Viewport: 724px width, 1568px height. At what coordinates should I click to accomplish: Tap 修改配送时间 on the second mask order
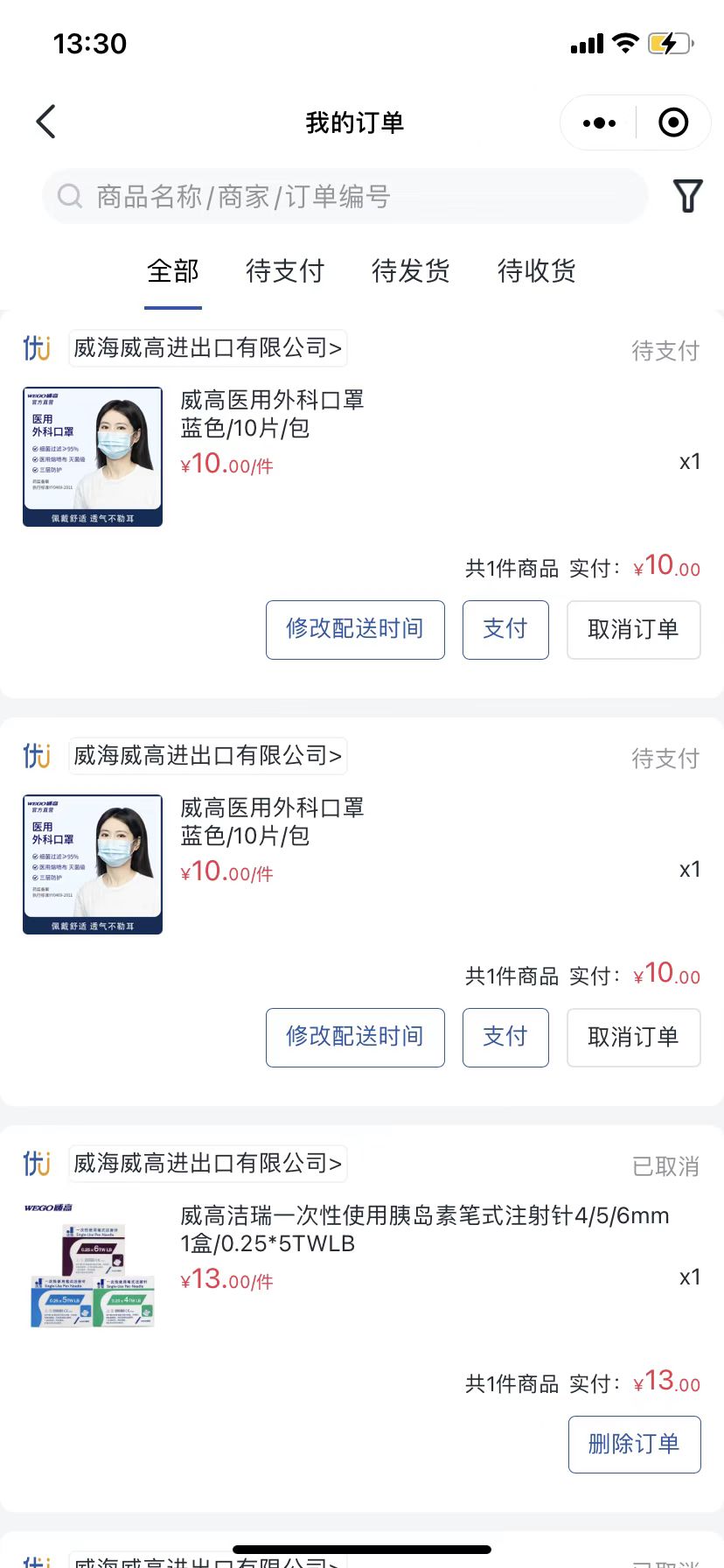tap(355, 1037)
